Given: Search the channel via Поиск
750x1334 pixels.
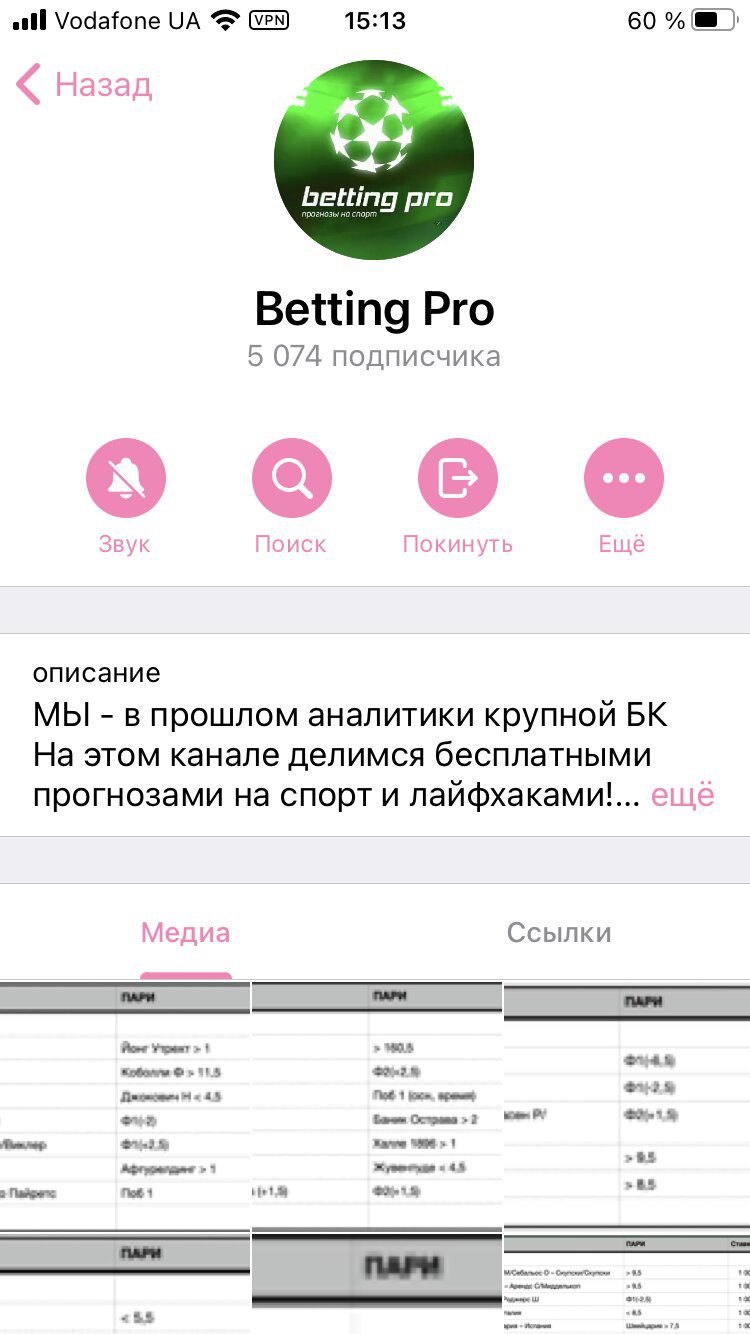Looking at the screenshot, I should pyautogui.click(x=291, y=479).
